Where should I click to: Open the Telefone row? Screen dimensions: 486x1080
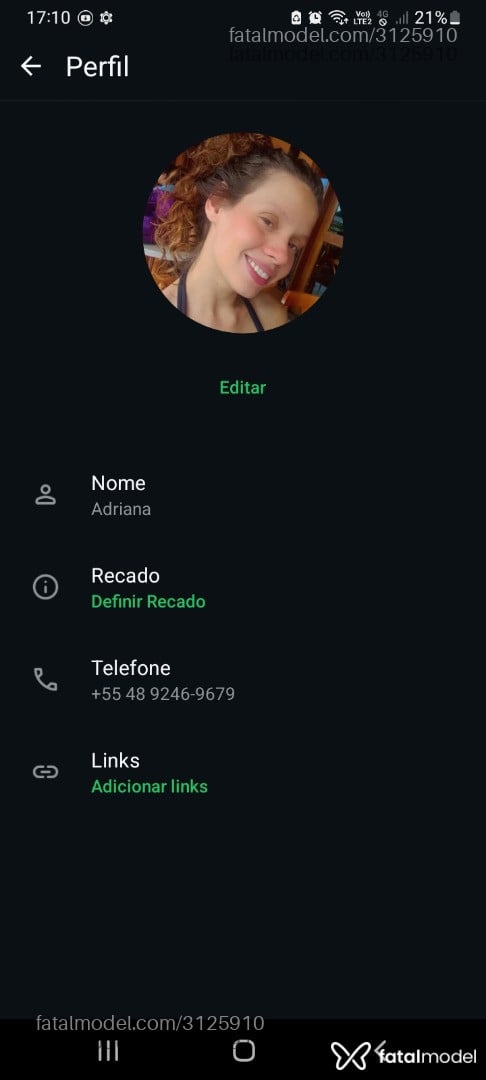coord(243,680)
